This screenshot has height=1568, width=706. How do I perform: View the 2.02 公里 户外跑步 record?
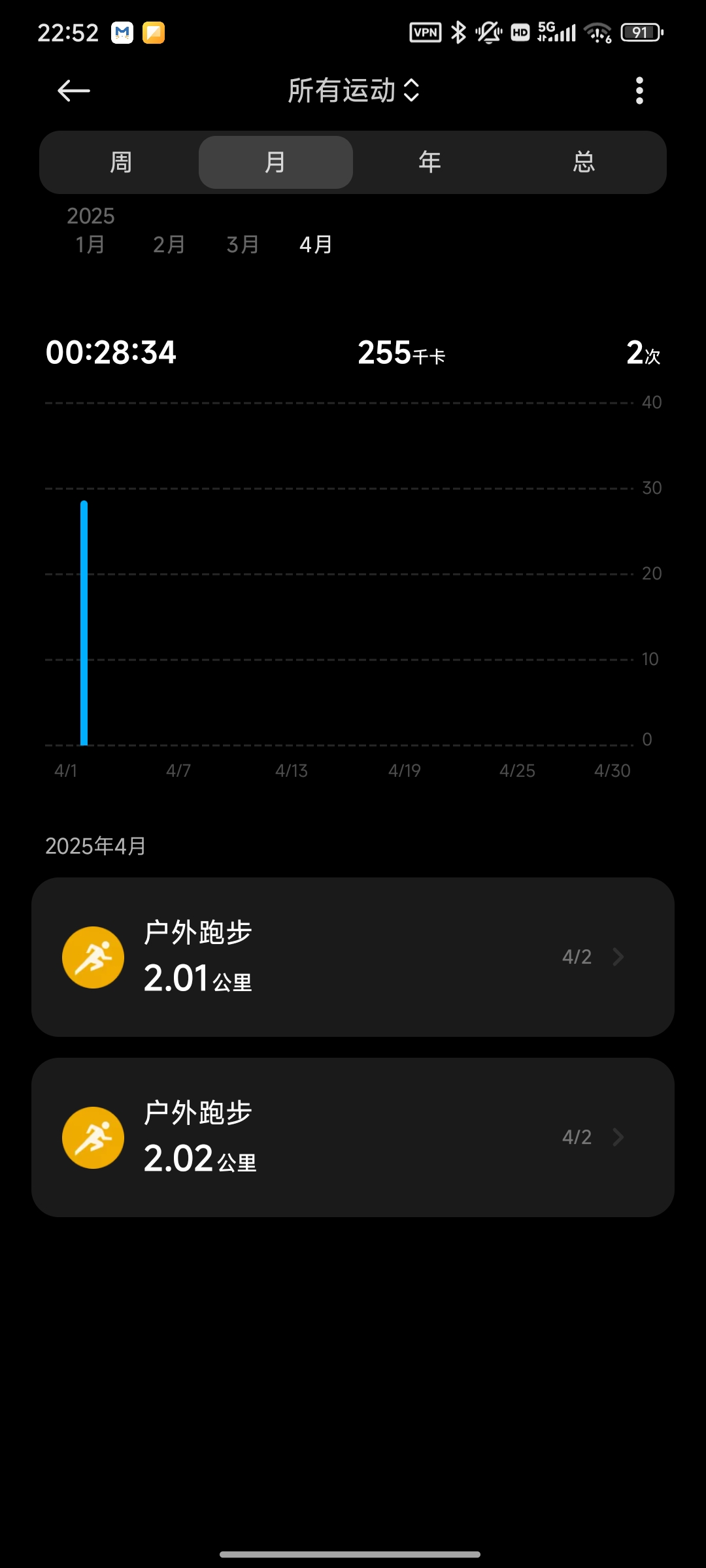(x=353, y=1137)
